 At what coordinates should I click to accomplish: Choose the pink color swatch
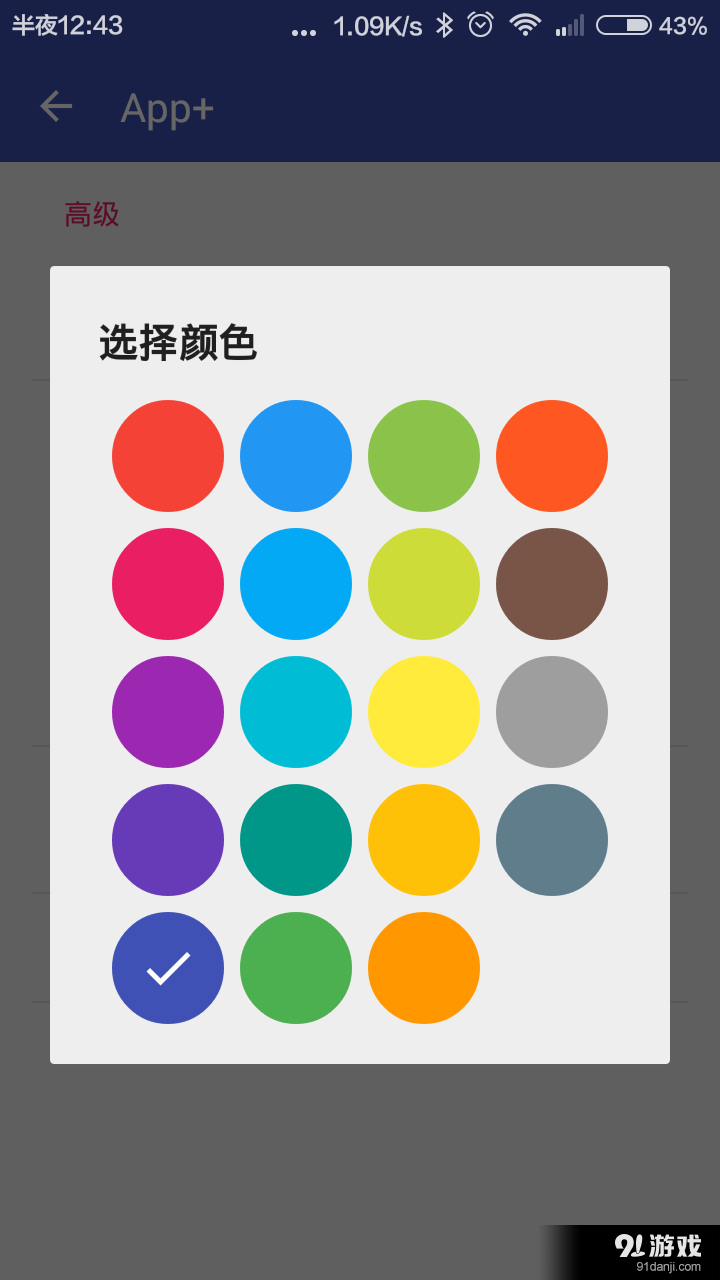(168, 584)
